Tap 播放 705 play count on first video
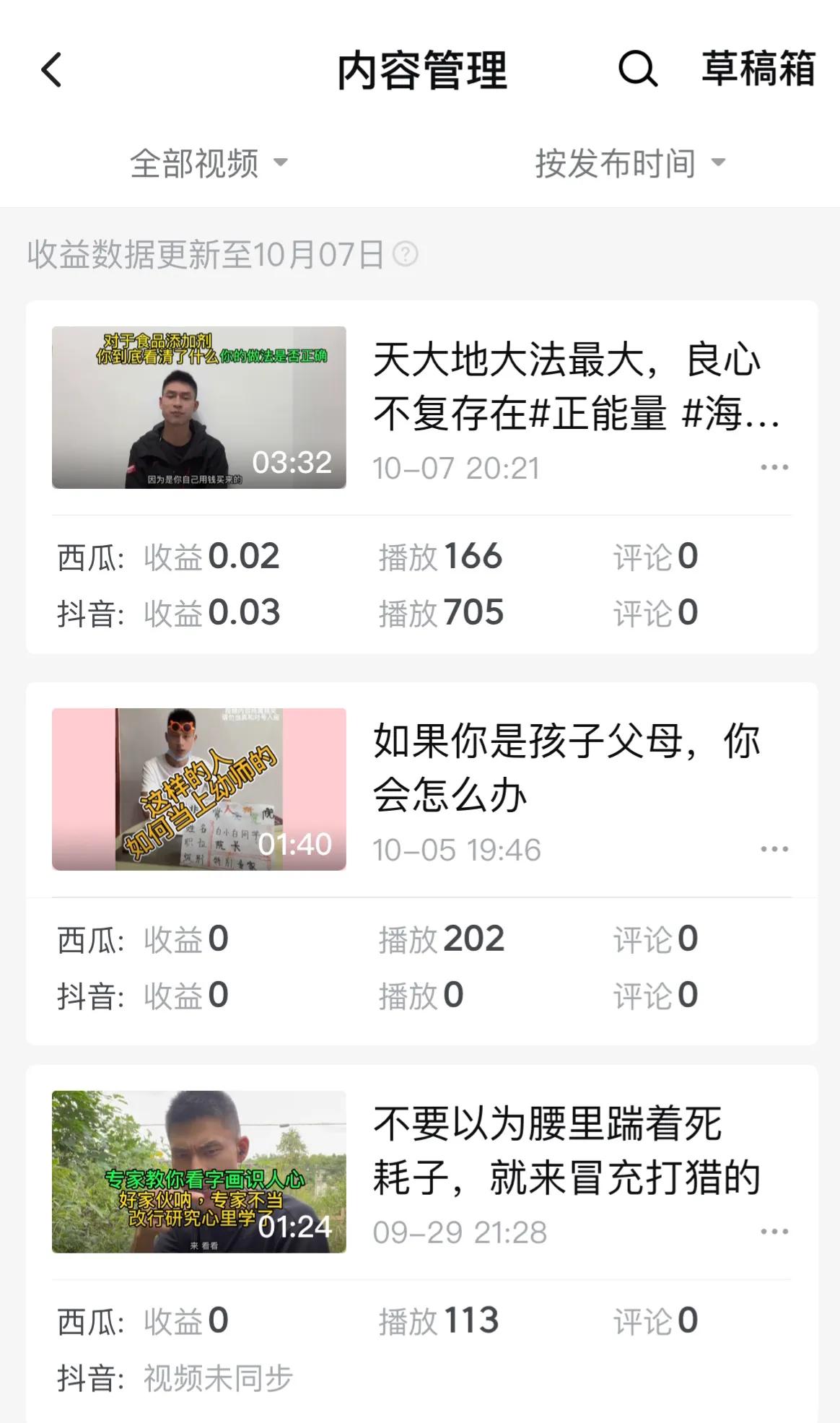The image size is (840, 1423). tap(442, 613)
